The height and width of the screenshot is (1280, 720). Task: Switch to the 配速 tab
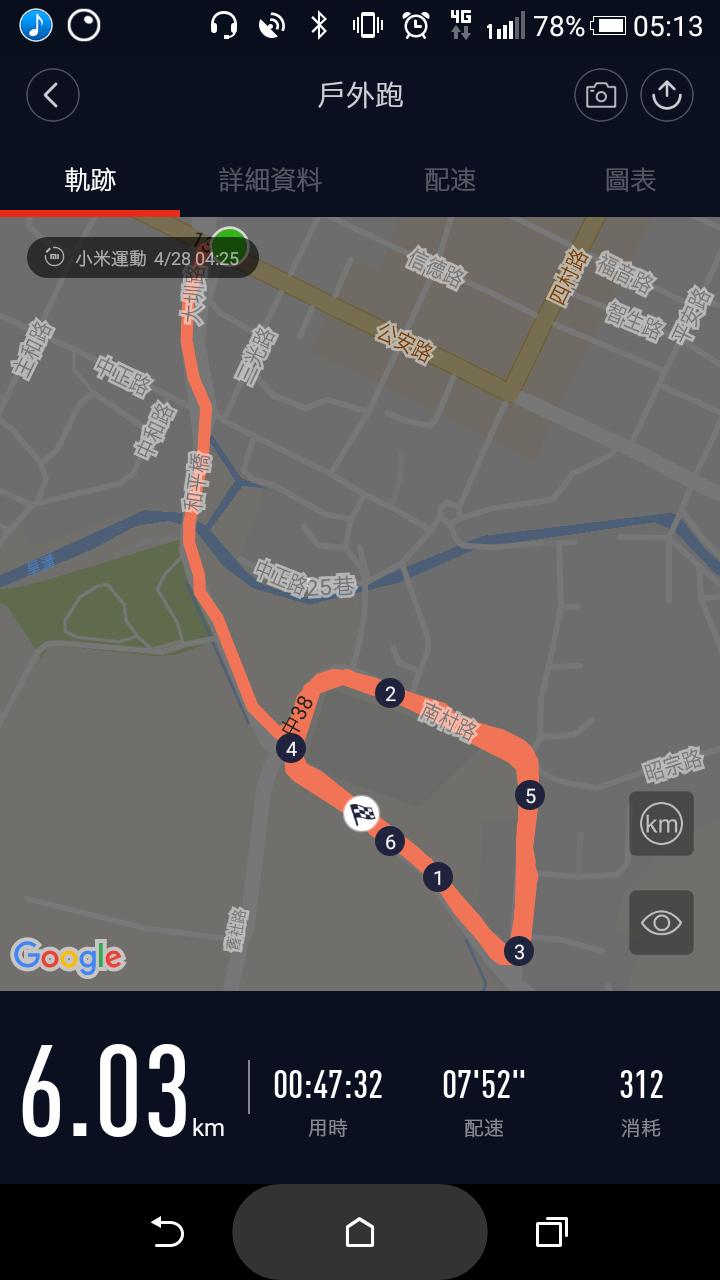pos(450,180)
